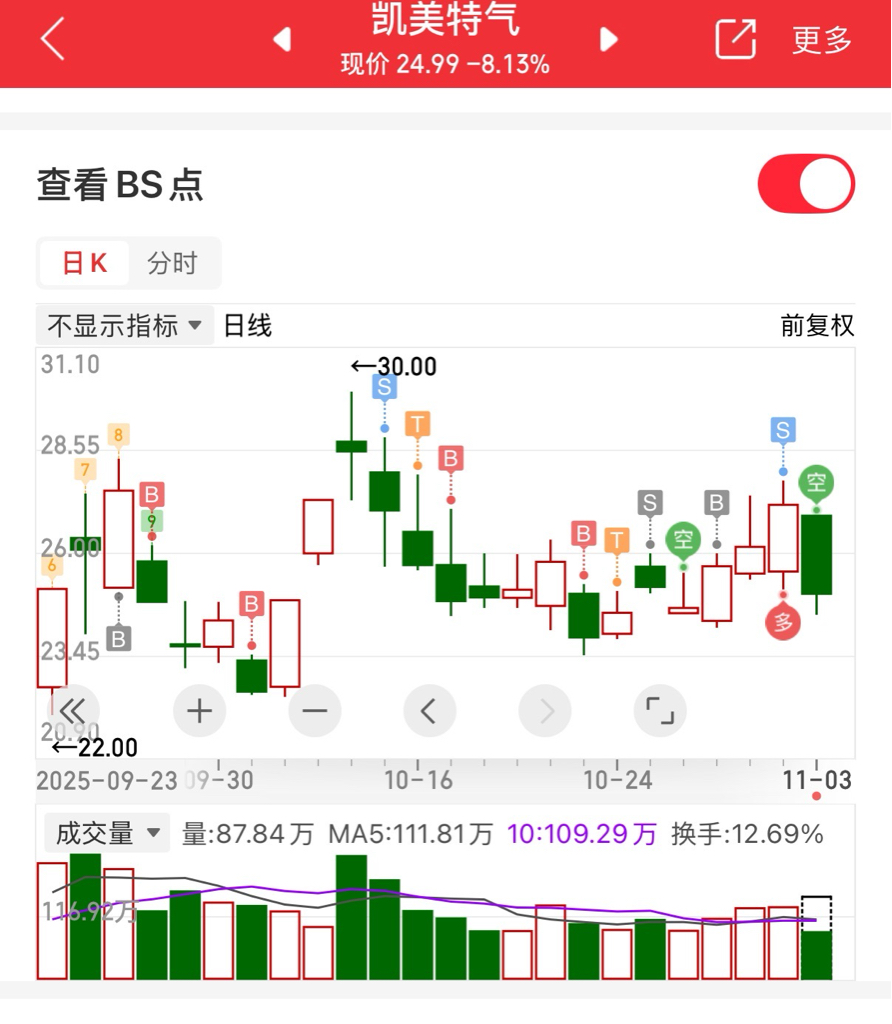The width and height of the screenshot is (892, 1024).
Task: Expand the chart to full screen
Action: [x=660, y=711]
